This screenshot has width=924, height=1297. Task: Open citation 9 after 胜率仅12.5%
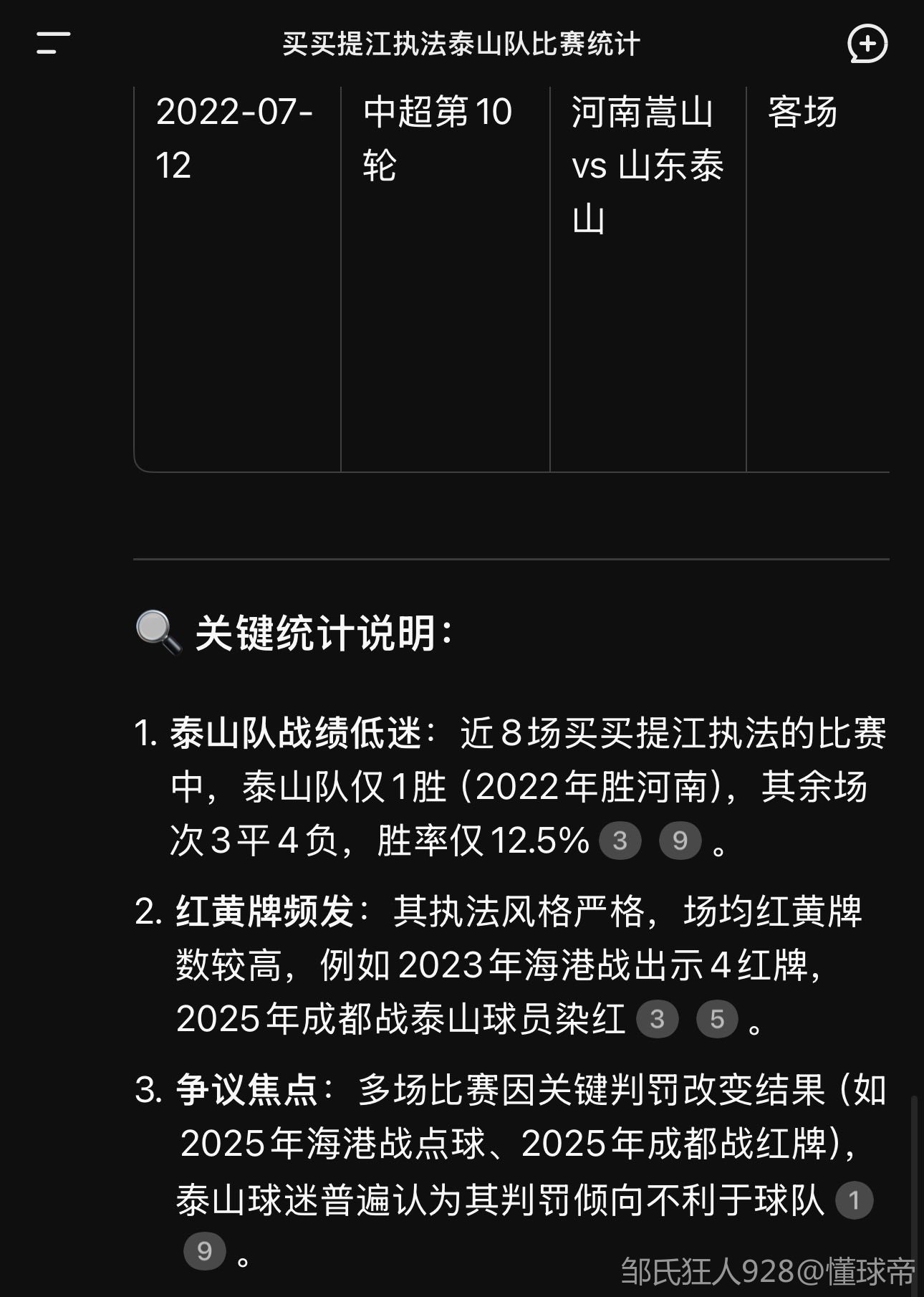[680, 841]
